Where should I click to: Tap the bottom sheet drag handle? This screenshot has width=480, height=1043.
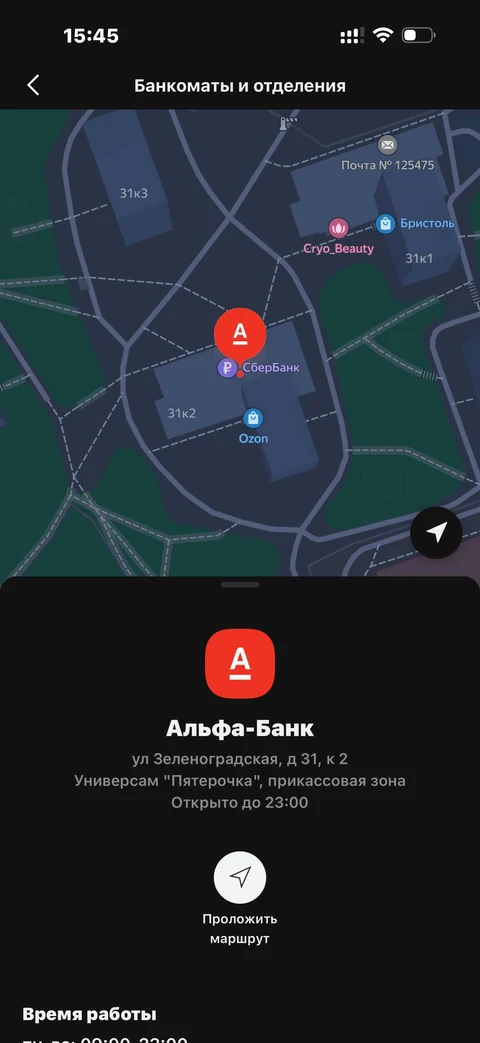[240, 585]
